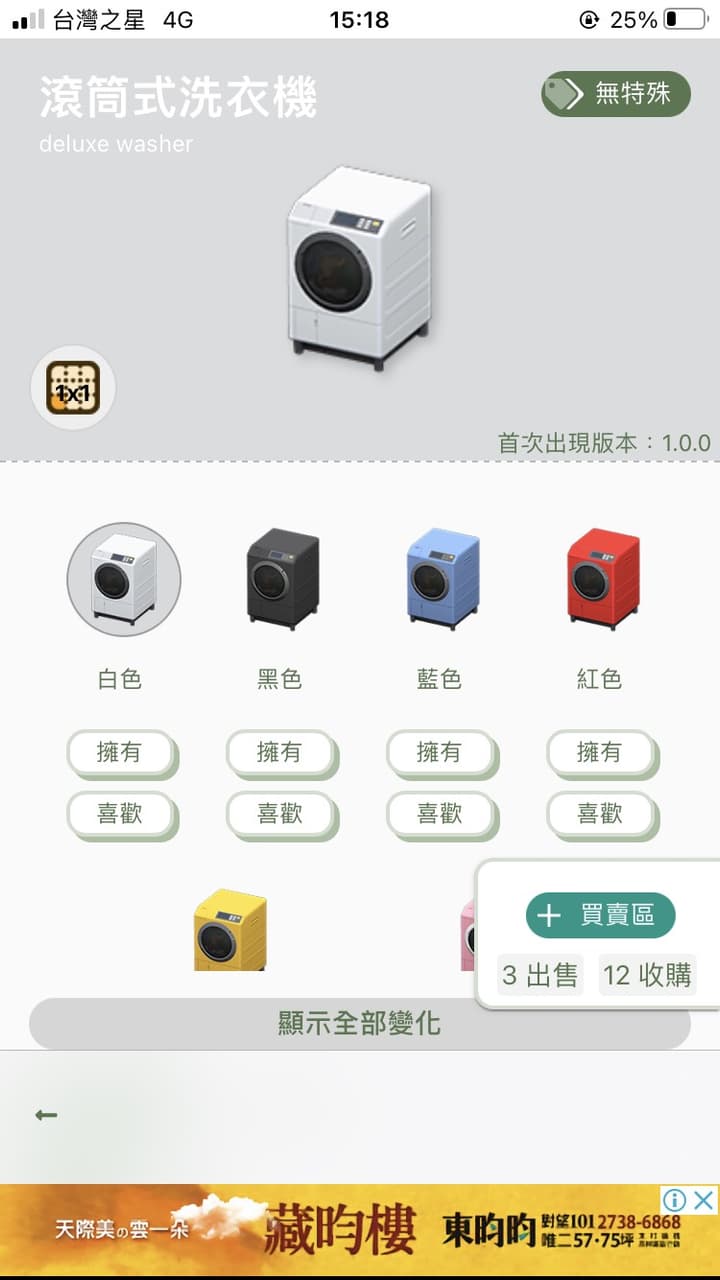
Task: Select the red (紅色) washer variant
Action: click(603, 580)
